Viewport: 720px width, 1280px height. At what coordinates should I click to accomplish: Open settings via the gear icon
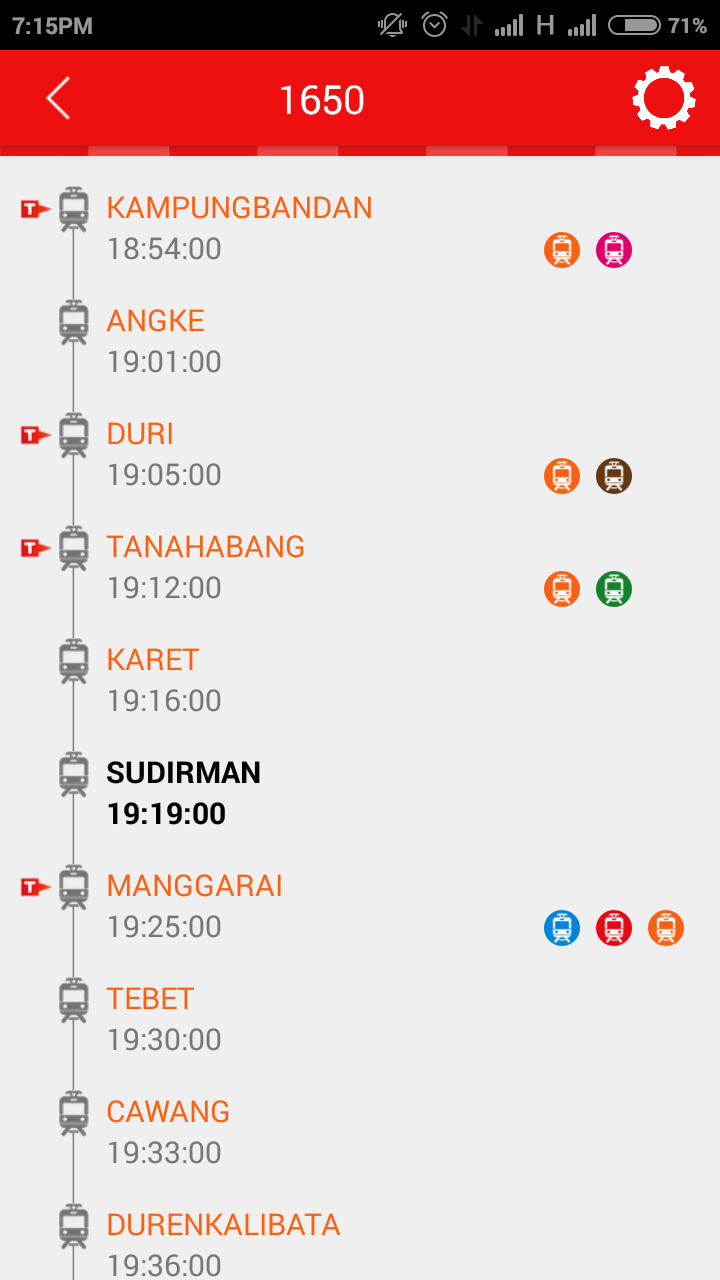click(664, 98)
